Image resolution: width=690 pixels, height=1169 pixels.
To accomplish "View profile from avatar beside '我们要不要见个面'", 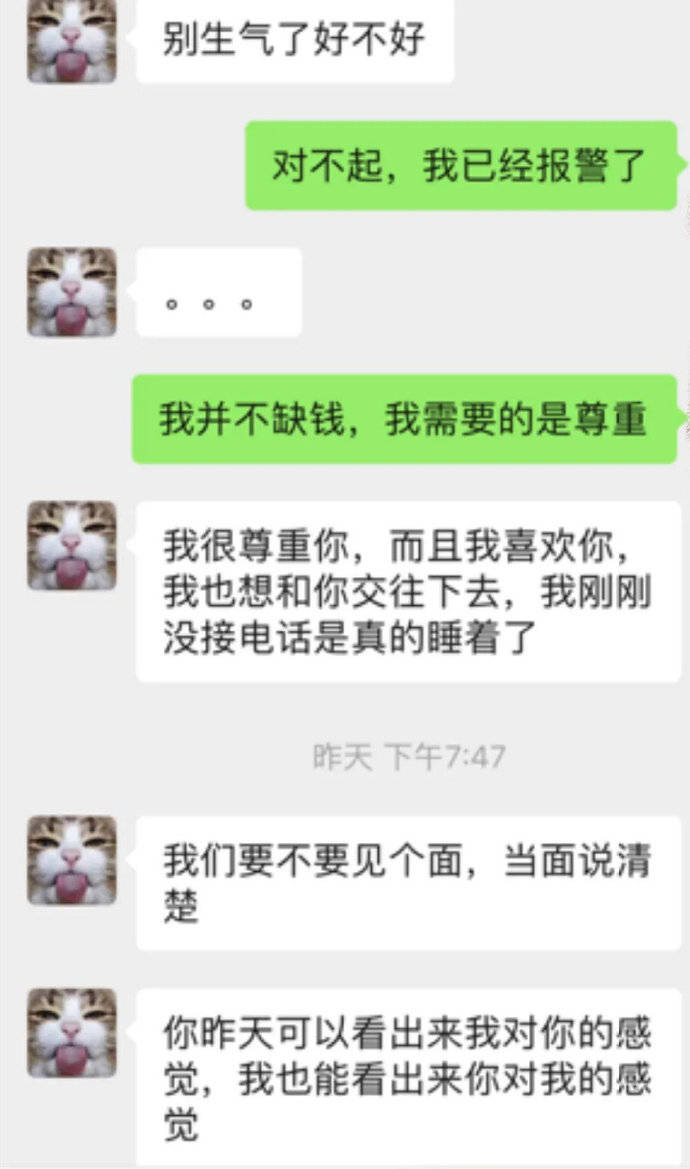I will 71,860.
